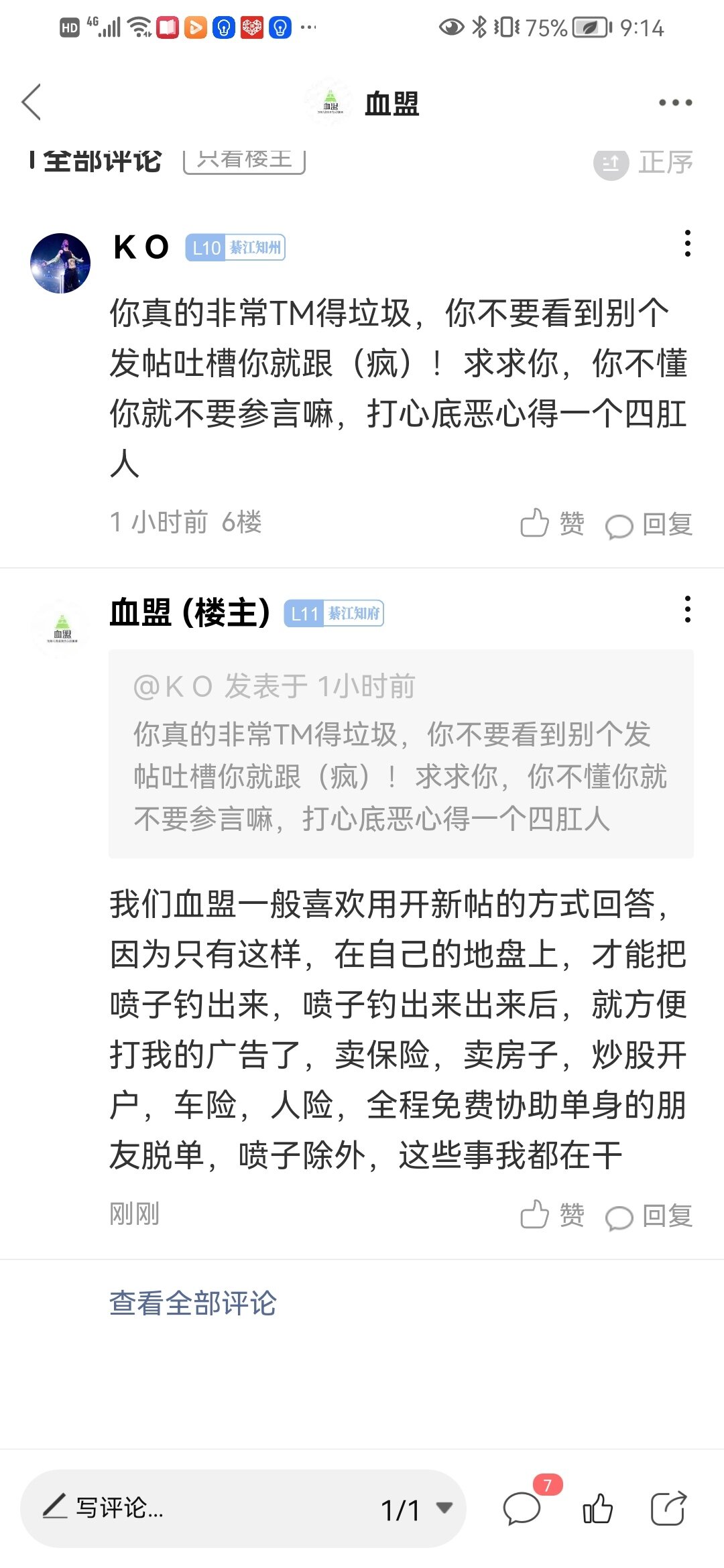Reply to the 血盟 comment posted 刚刚
724x1568 pixels.
tap(649, 1216)
